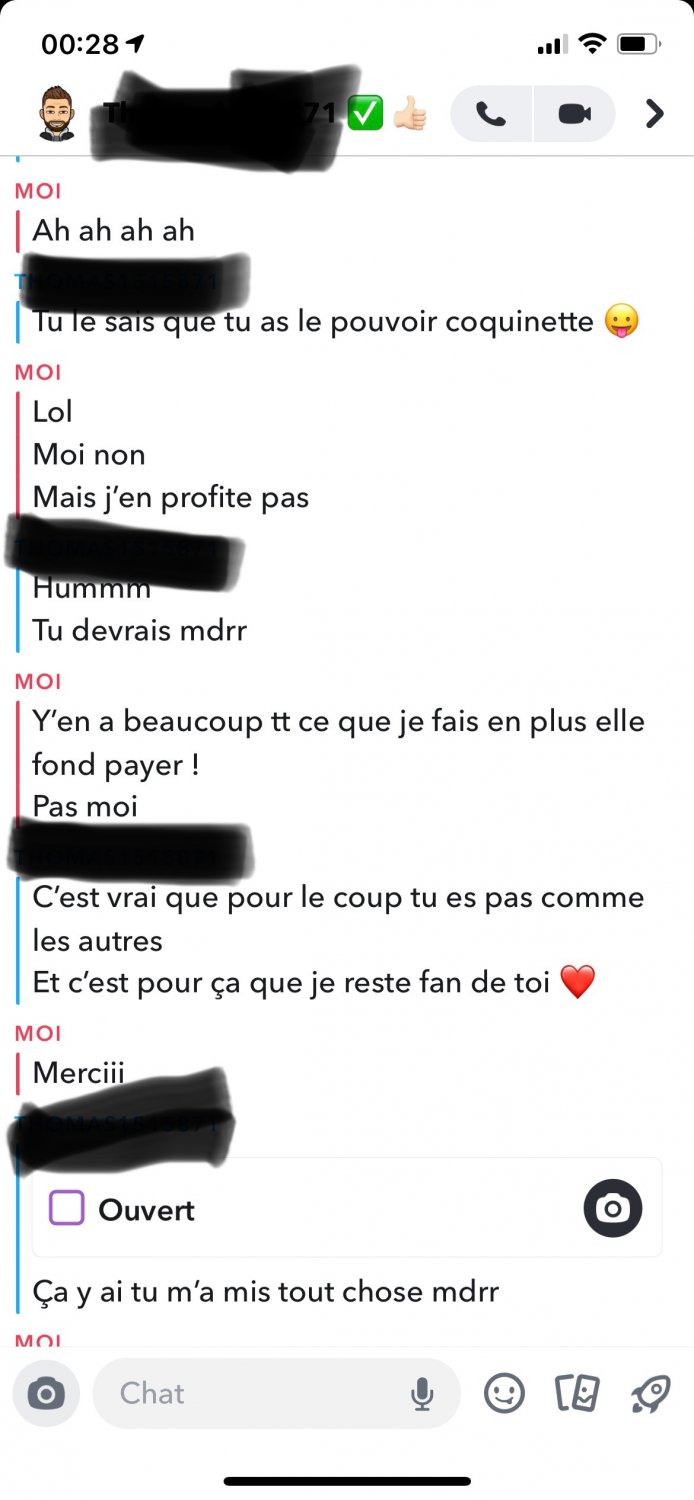Open the camera next to the chat box

point(46,1393)
